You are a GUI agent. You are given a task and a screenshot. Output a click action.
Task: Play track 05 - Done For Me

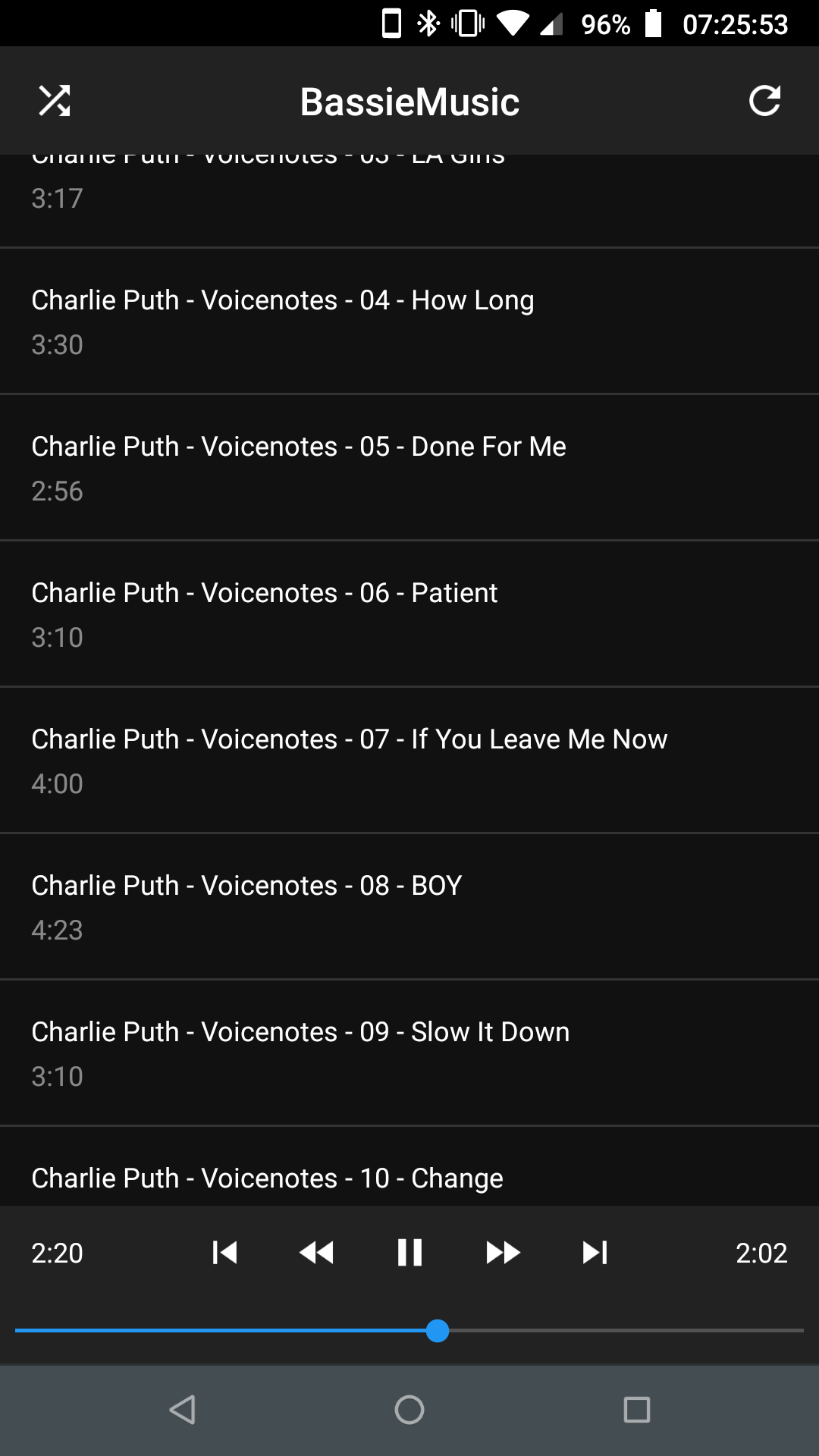pyautogui.click(x=409, y=467)
